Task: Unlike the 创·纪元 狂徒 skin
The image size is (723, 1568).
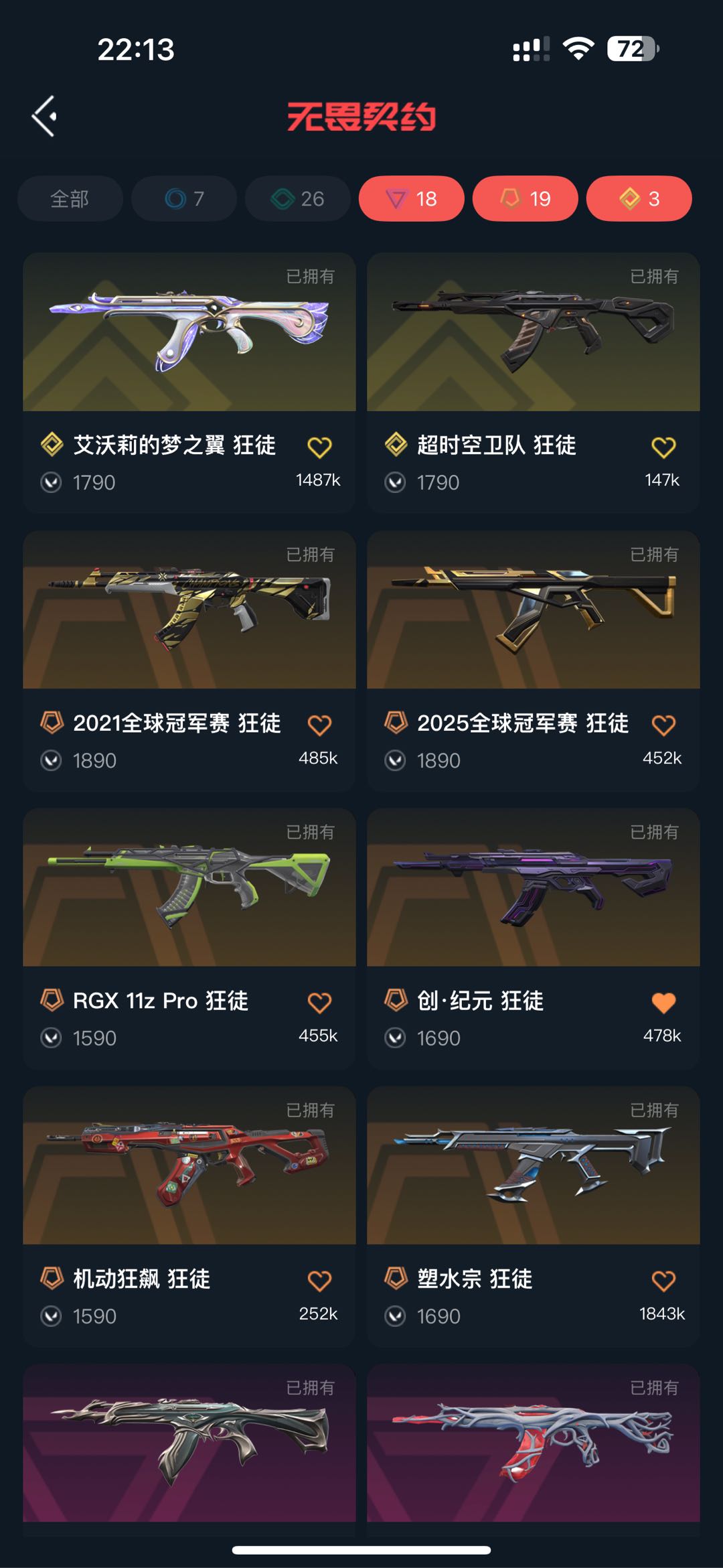Action: (663, 1003)
